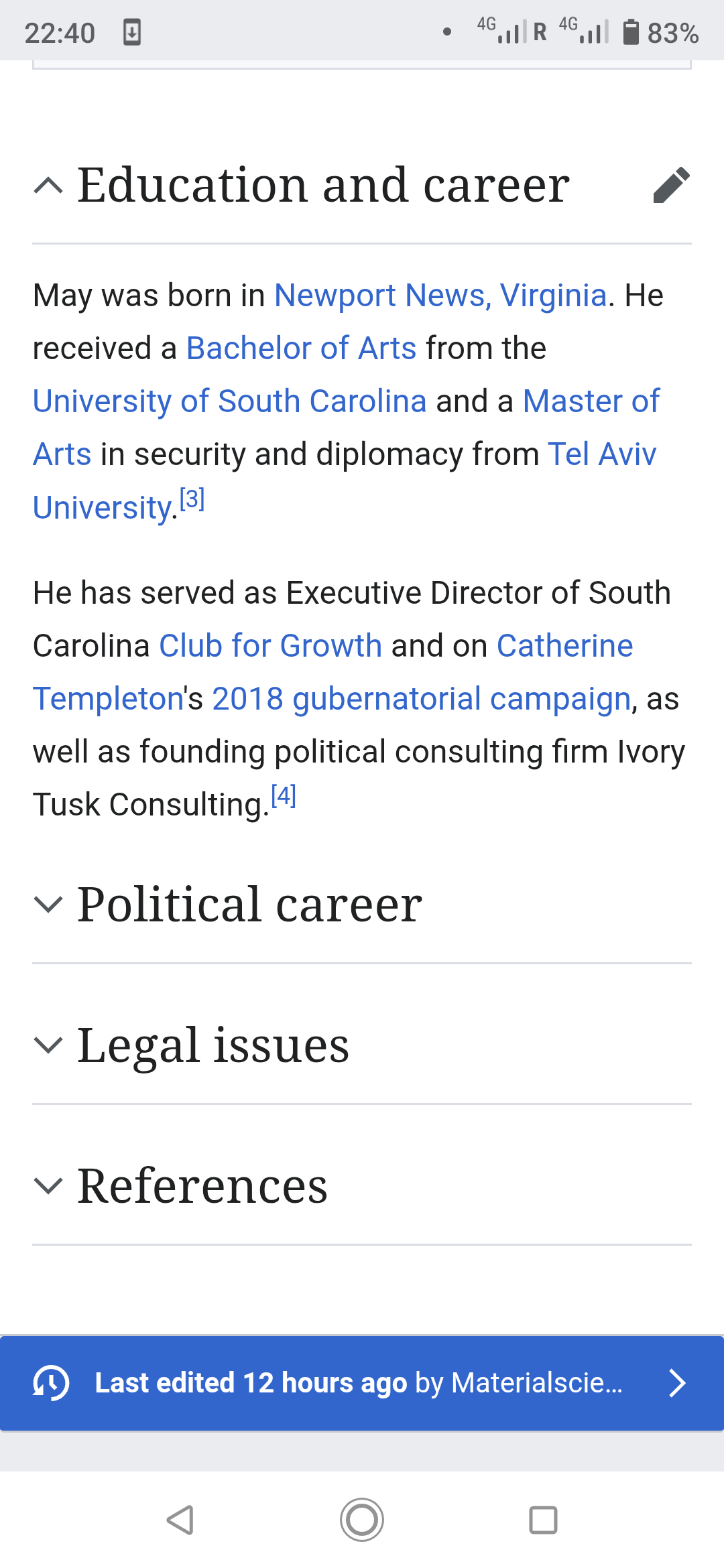
Task: Tap the system home button
Action: (x=362, y=1520)
